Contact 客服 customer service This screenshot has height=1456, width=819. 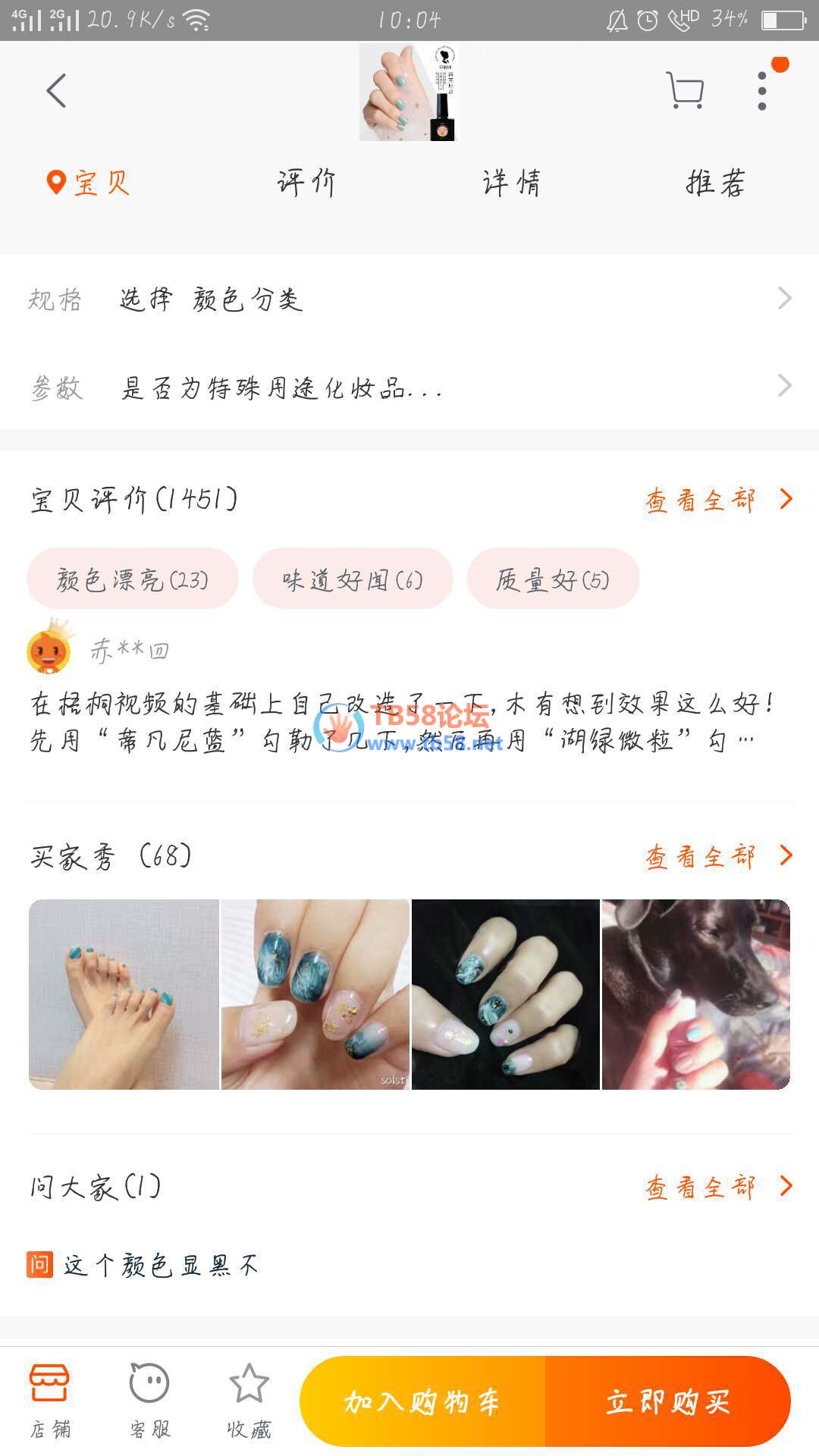tap(149, 1400)
